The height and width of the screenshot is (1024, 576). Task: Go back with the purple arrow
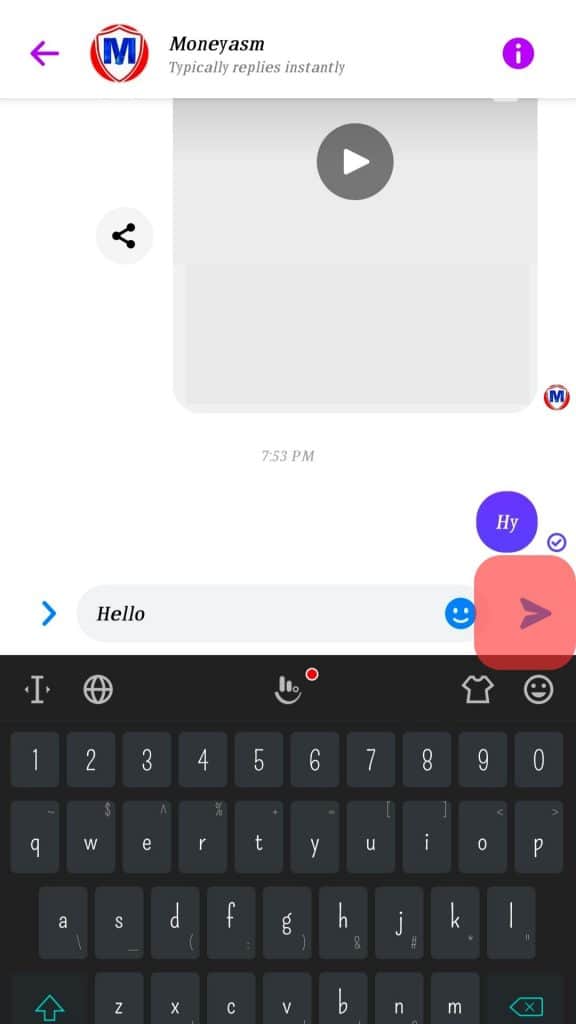click(x=44, y=54)
